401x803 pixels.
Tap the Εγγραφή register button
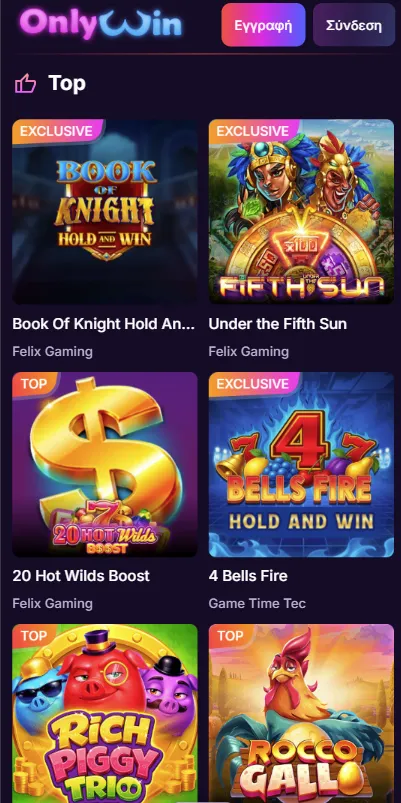(263, 25)
